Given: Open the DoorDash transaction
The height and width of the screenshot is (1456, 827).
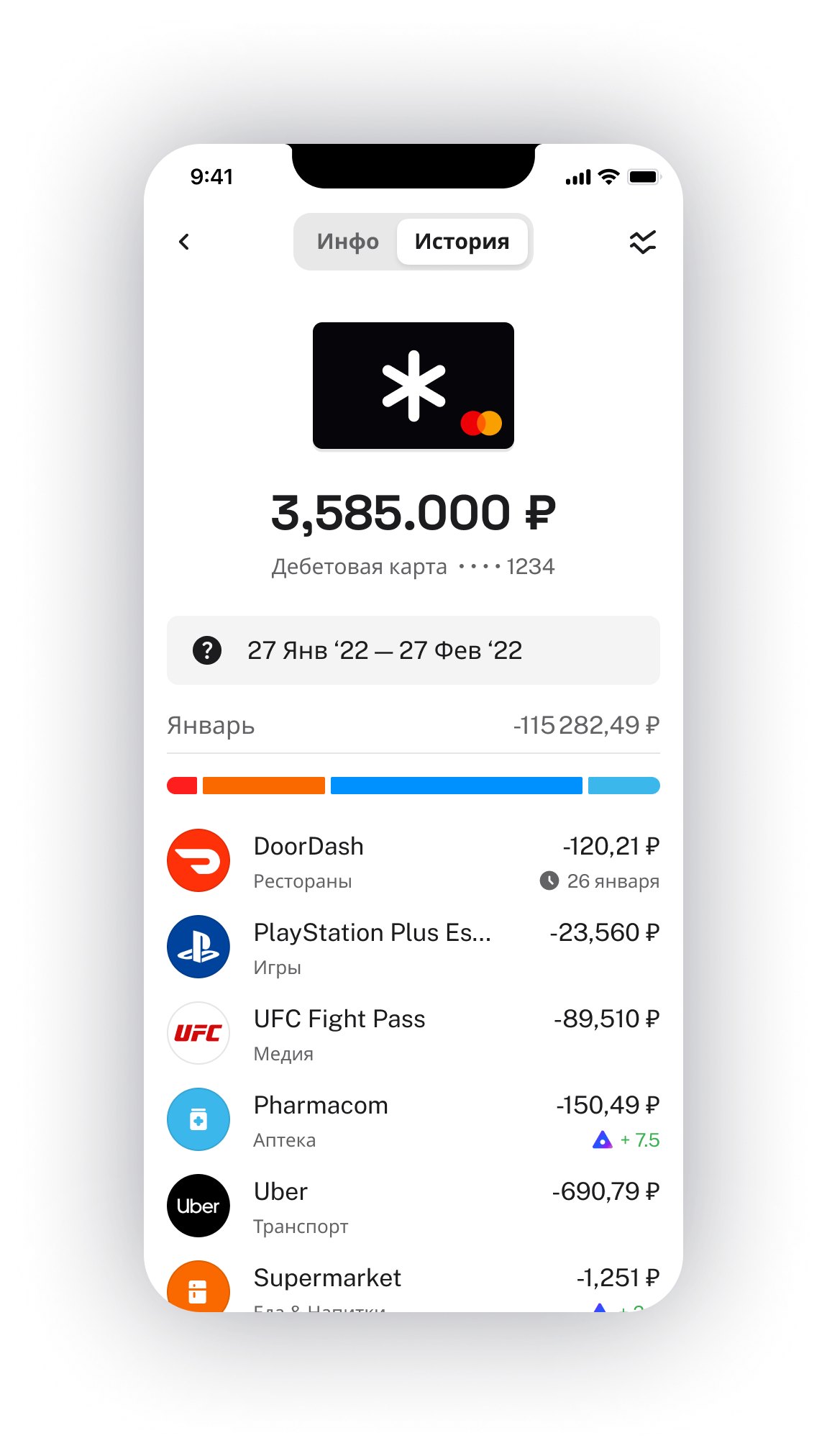Looking at the screenshot, I should coord(413,860).
